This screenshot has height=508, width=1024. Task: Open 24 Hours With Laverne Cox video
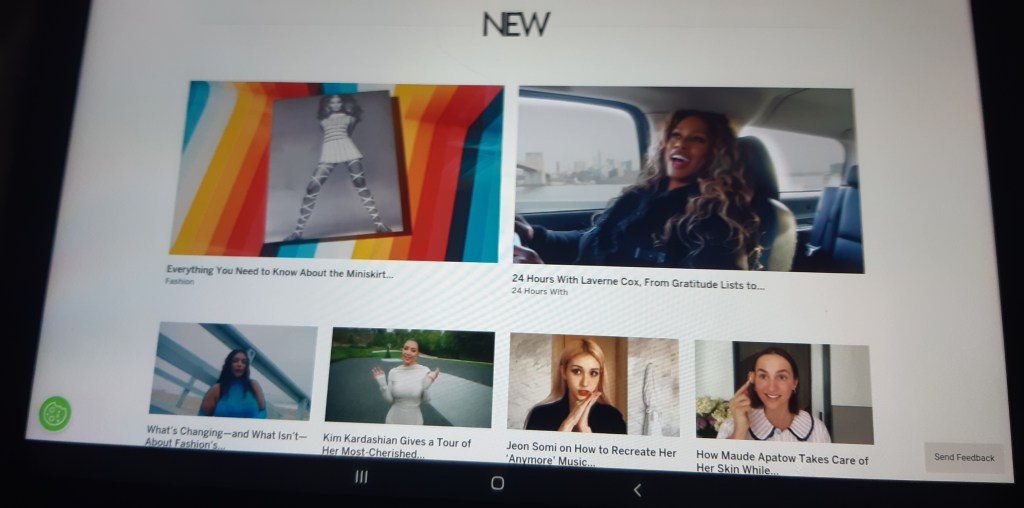pos(688,180)
